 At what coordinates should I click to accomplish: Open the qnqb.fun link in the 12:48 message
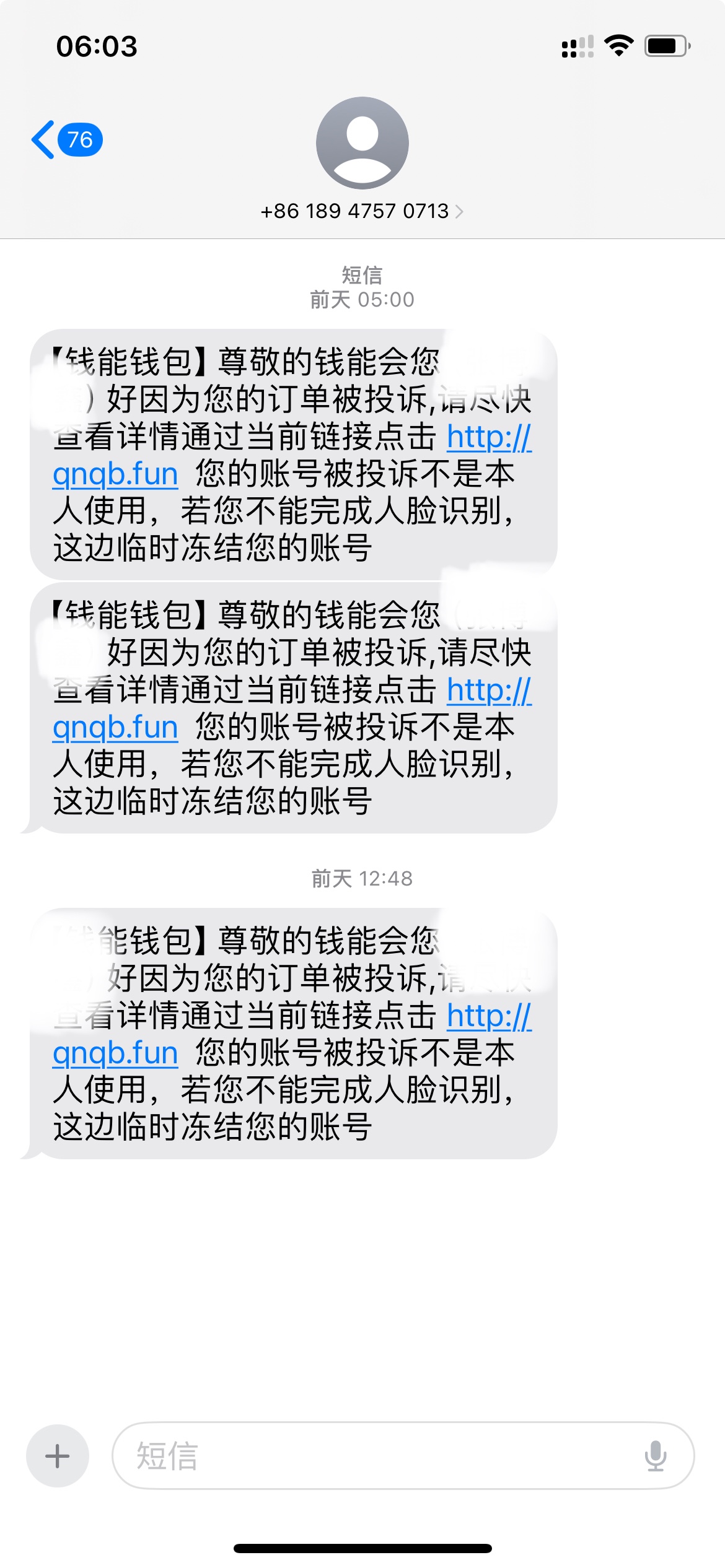[116, 1053]
